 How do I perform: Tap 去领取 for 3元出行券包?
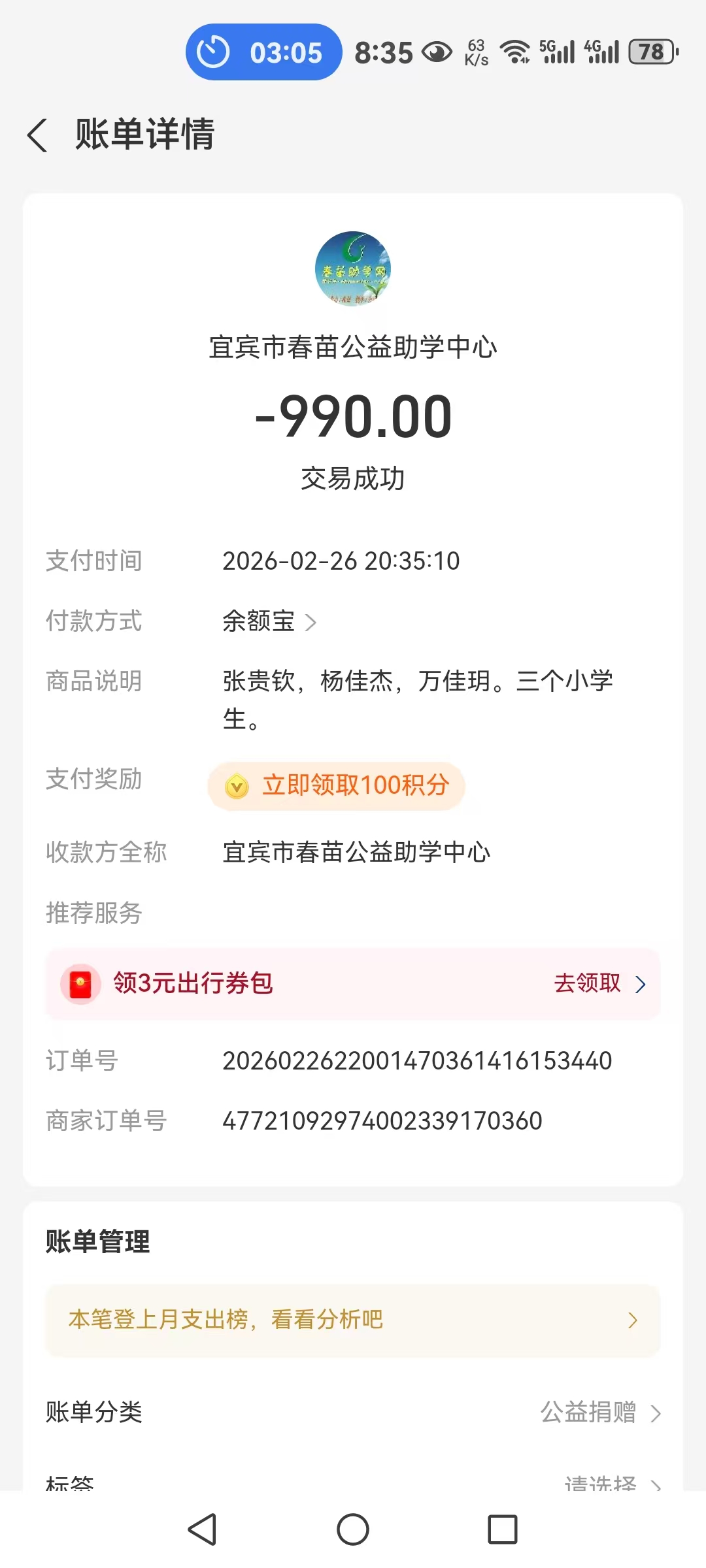click(599, 983)
